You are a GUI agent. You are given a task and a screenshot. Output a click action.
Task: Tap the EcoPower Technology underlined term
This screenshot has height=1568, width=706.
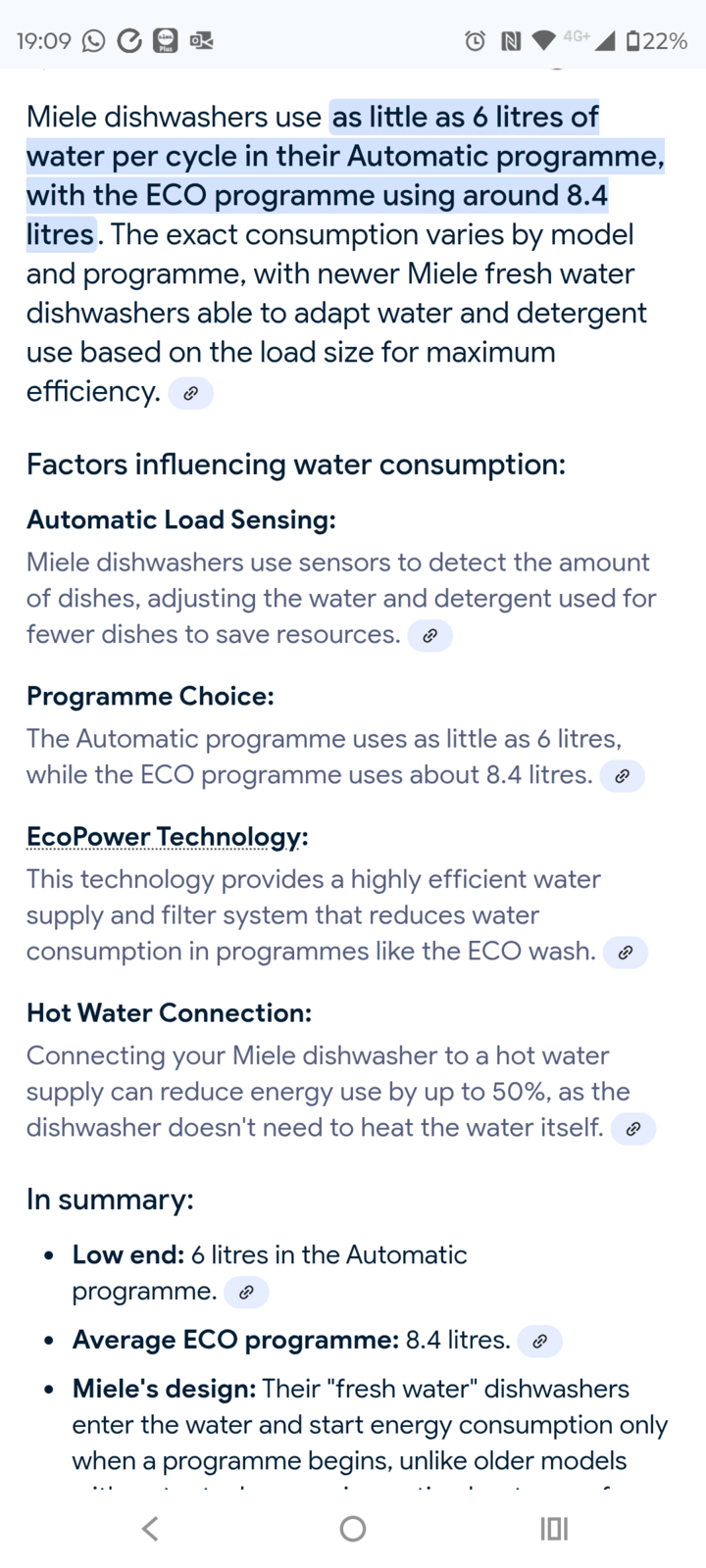165,836
